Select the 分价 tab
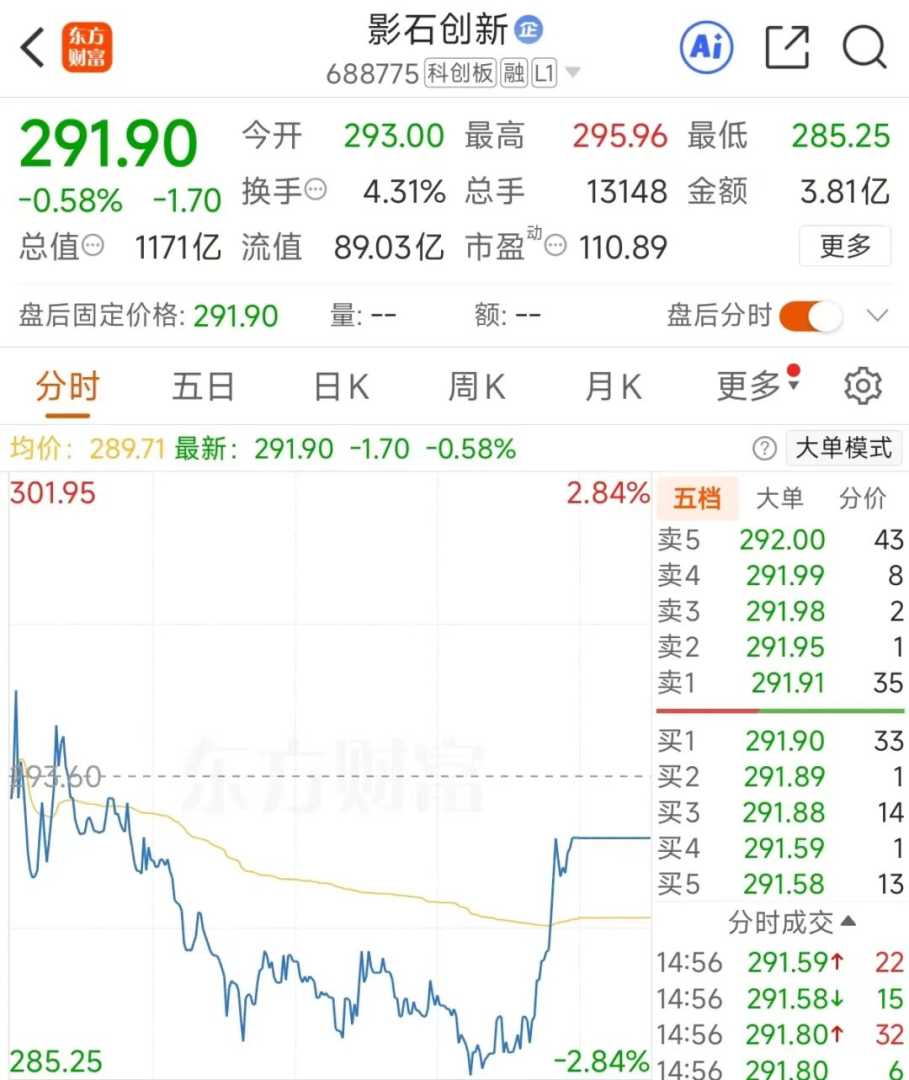 click(862, 498)
